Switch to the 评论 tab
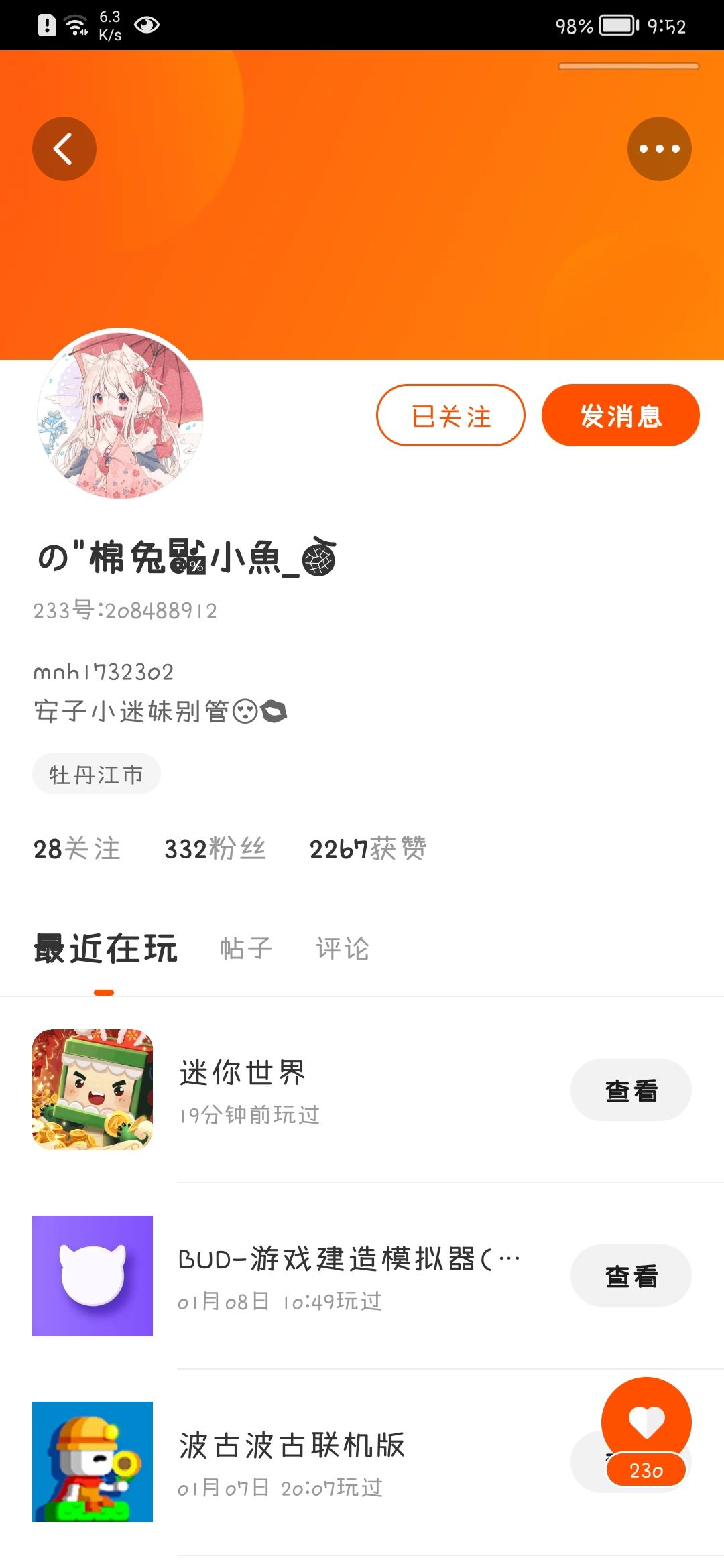The image size is (724, 1568). pyautogui.click(x=343, y=948)
